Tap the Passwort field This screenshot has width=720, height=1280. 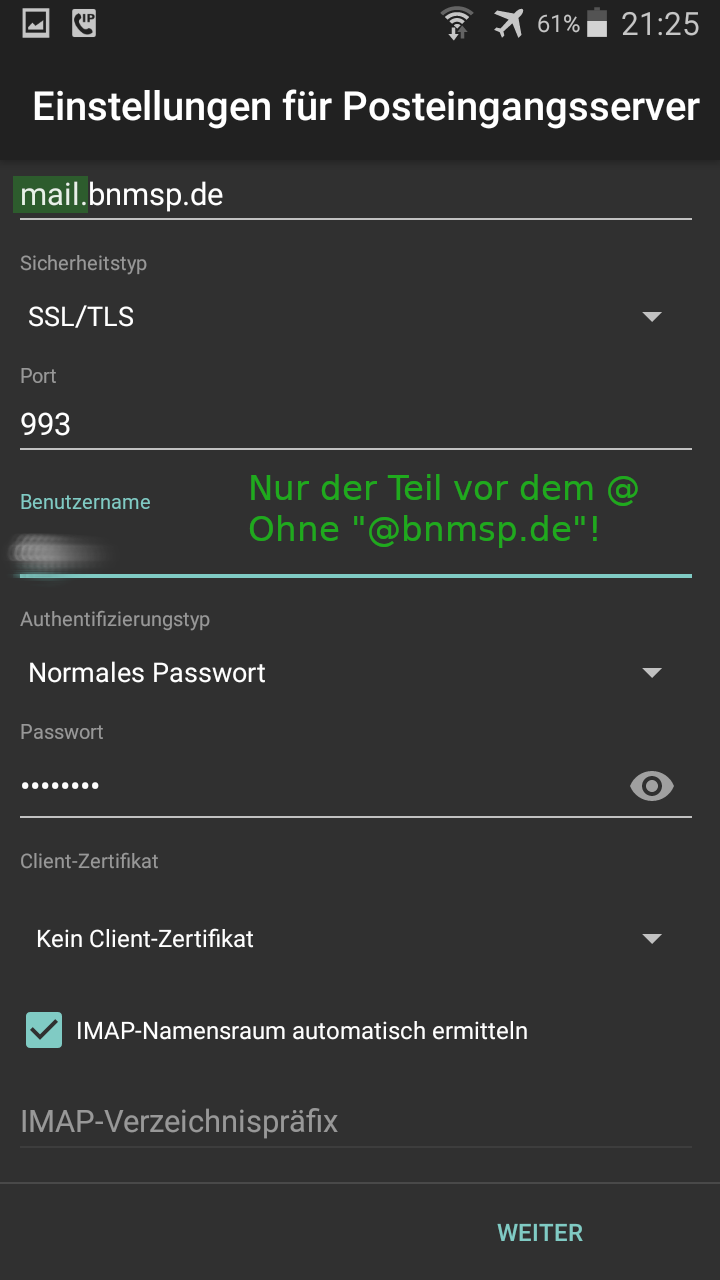click(320, 786)
